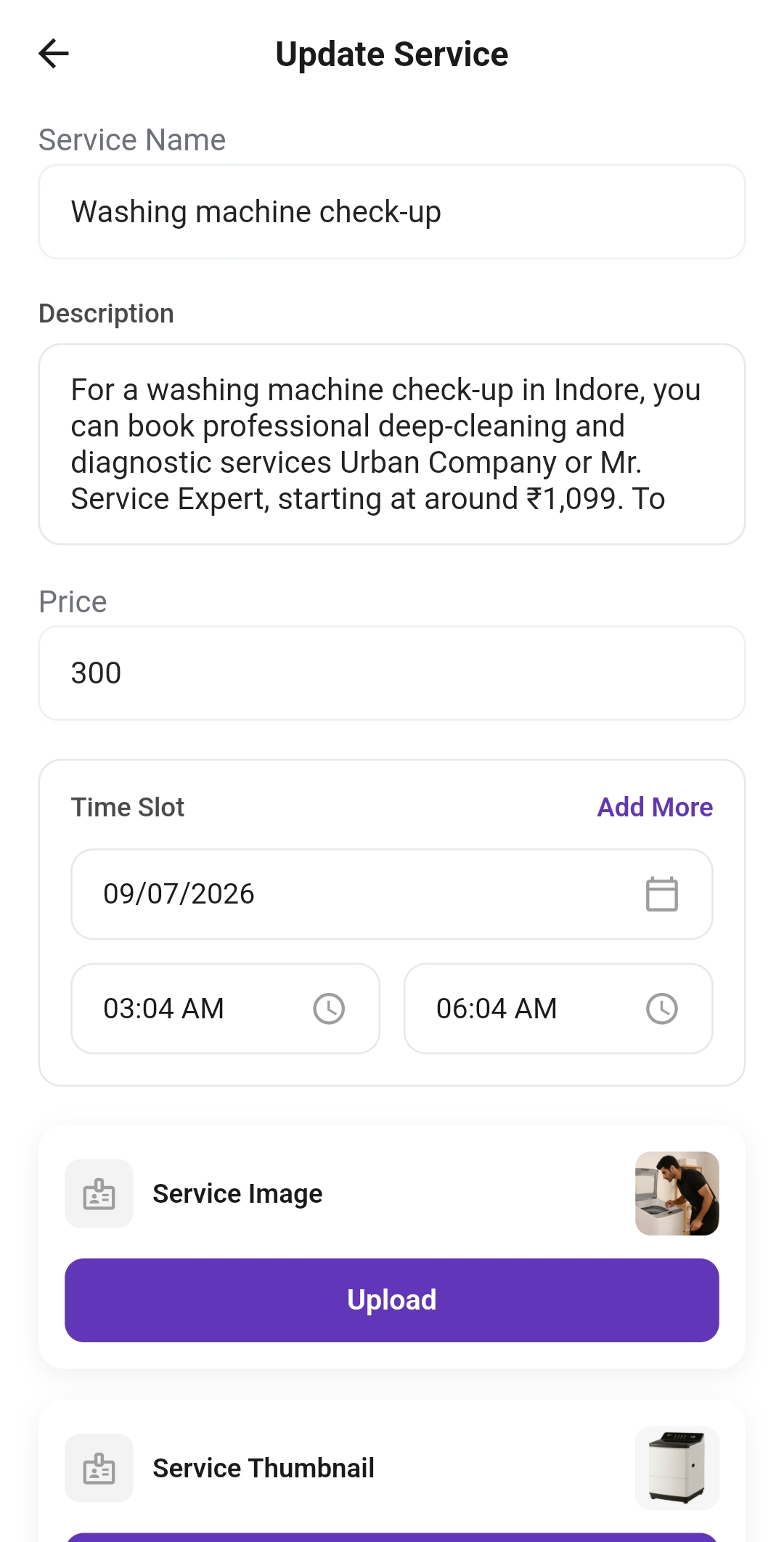The image size is (784, 1542).
Task: View the service image preview
Action: [677, 1193]
